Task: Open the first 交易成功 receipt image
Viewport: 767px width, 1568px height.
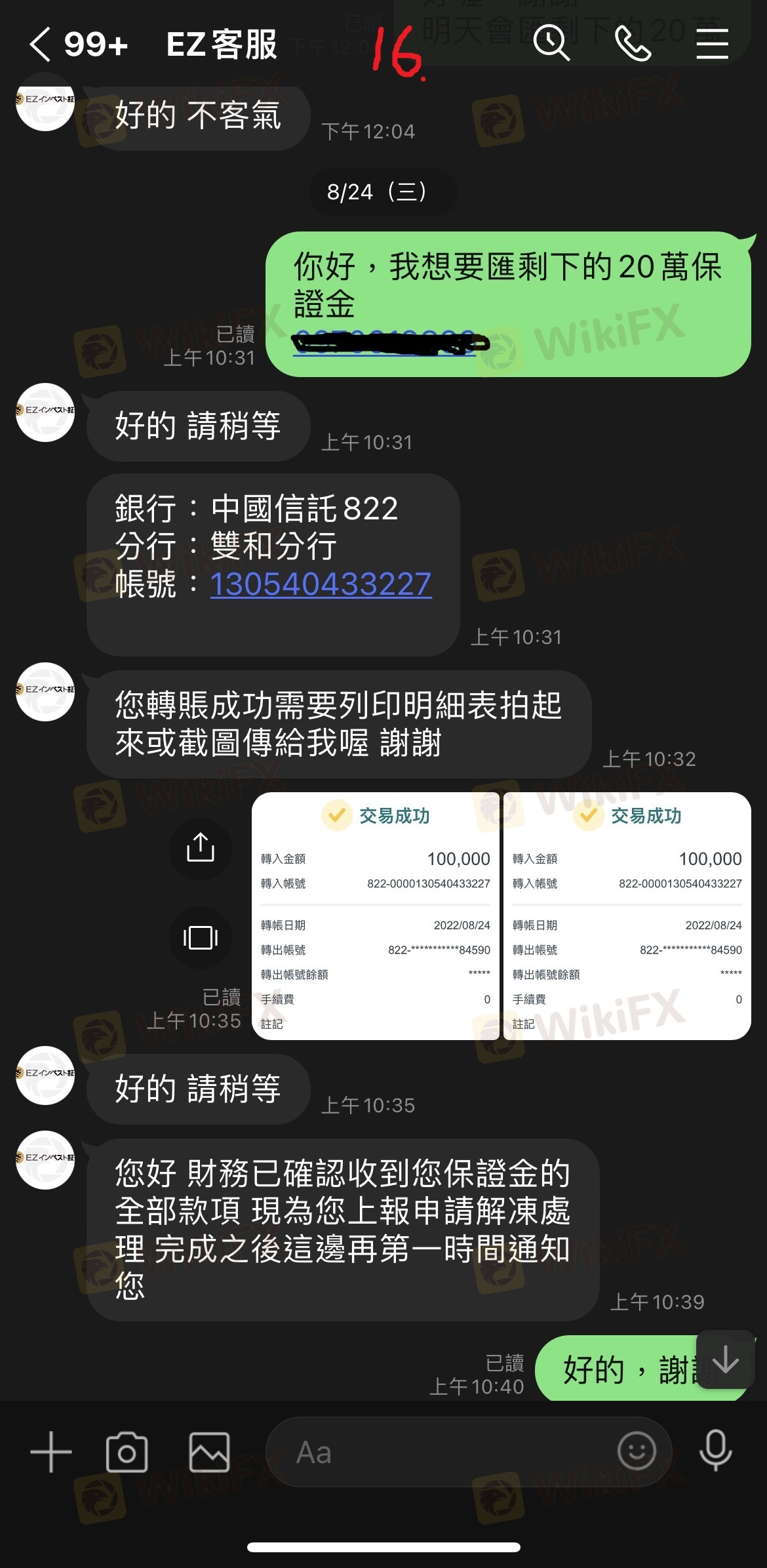Action: click(376, 915)
